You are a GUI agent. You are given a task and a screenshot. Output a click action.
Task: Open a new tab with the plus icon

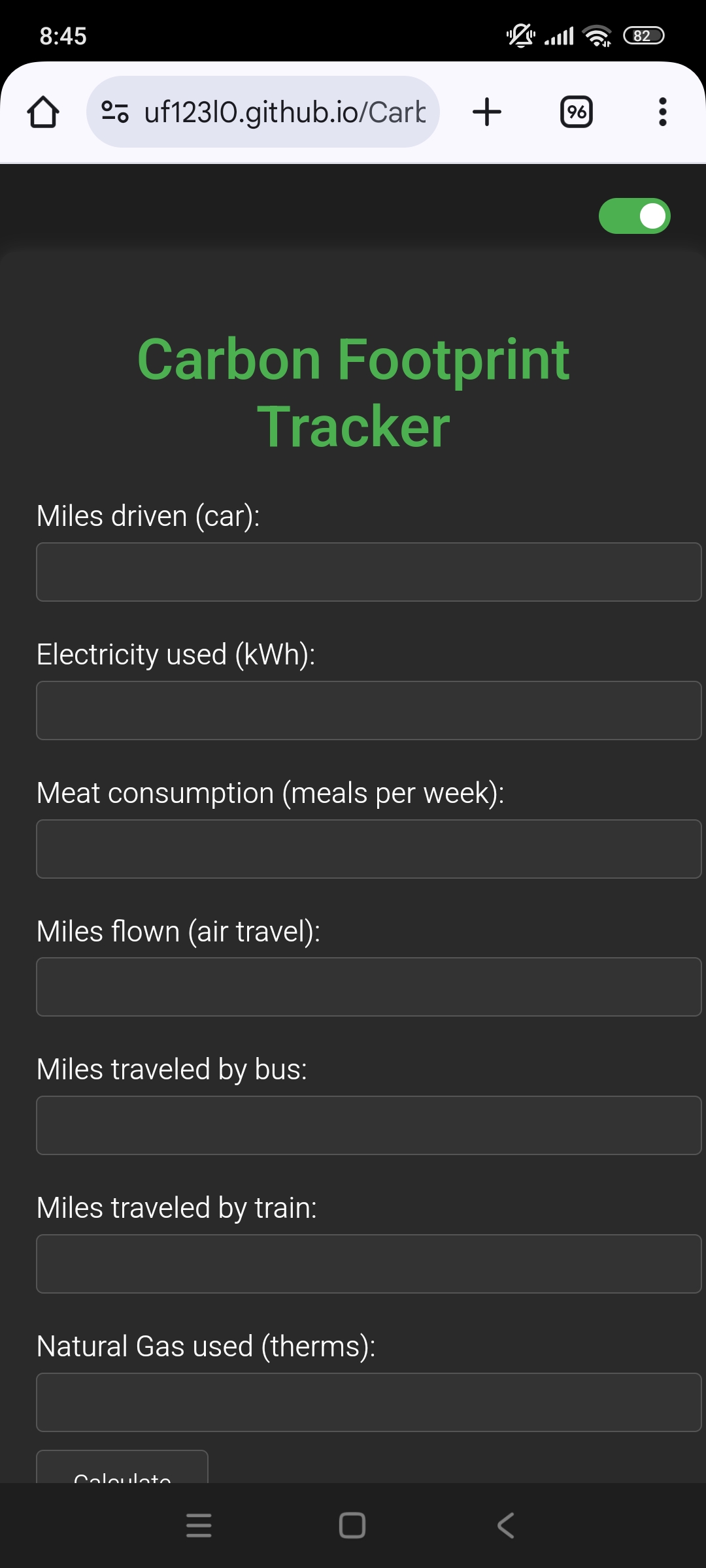point(487,111)
